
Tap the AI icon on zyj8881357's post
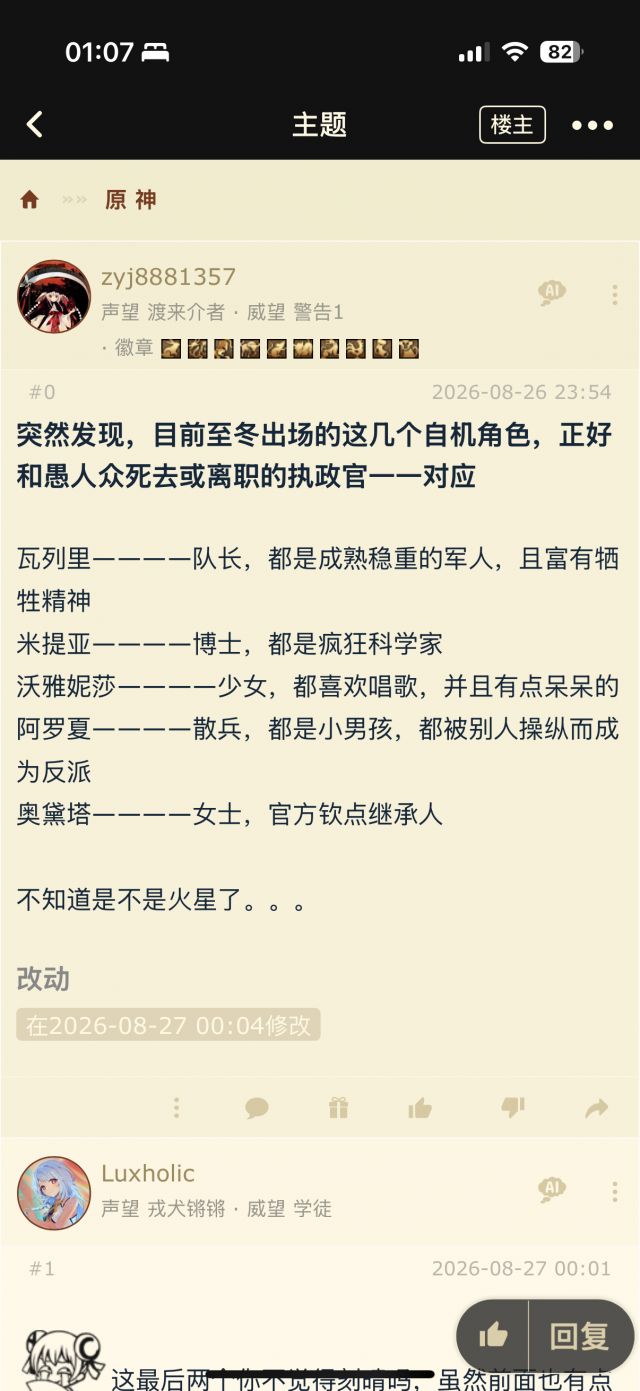(x=552, y=292)
